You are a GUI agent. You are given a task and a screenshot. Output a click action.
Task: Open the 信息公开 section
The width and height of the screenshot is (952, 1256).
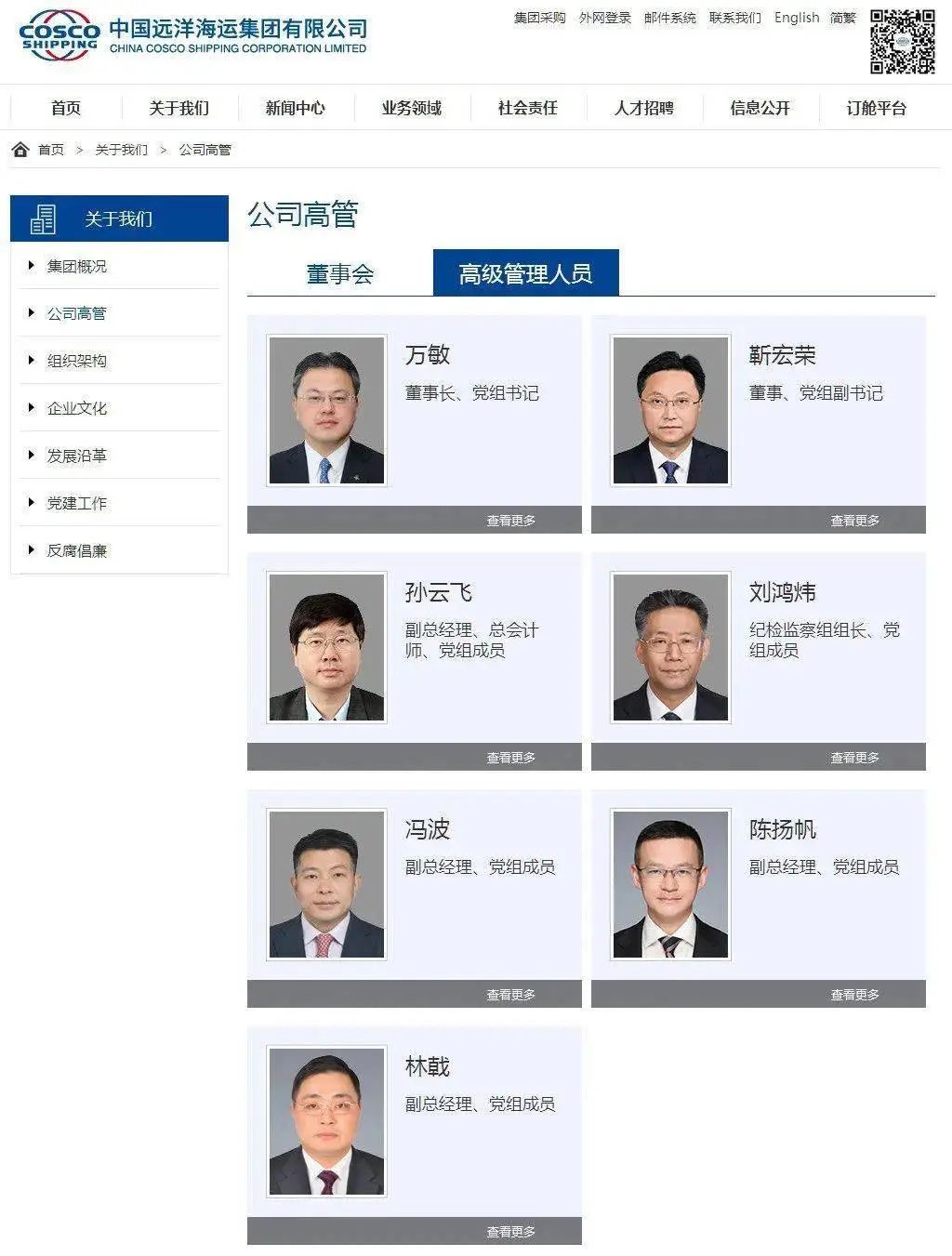point(760,108)
